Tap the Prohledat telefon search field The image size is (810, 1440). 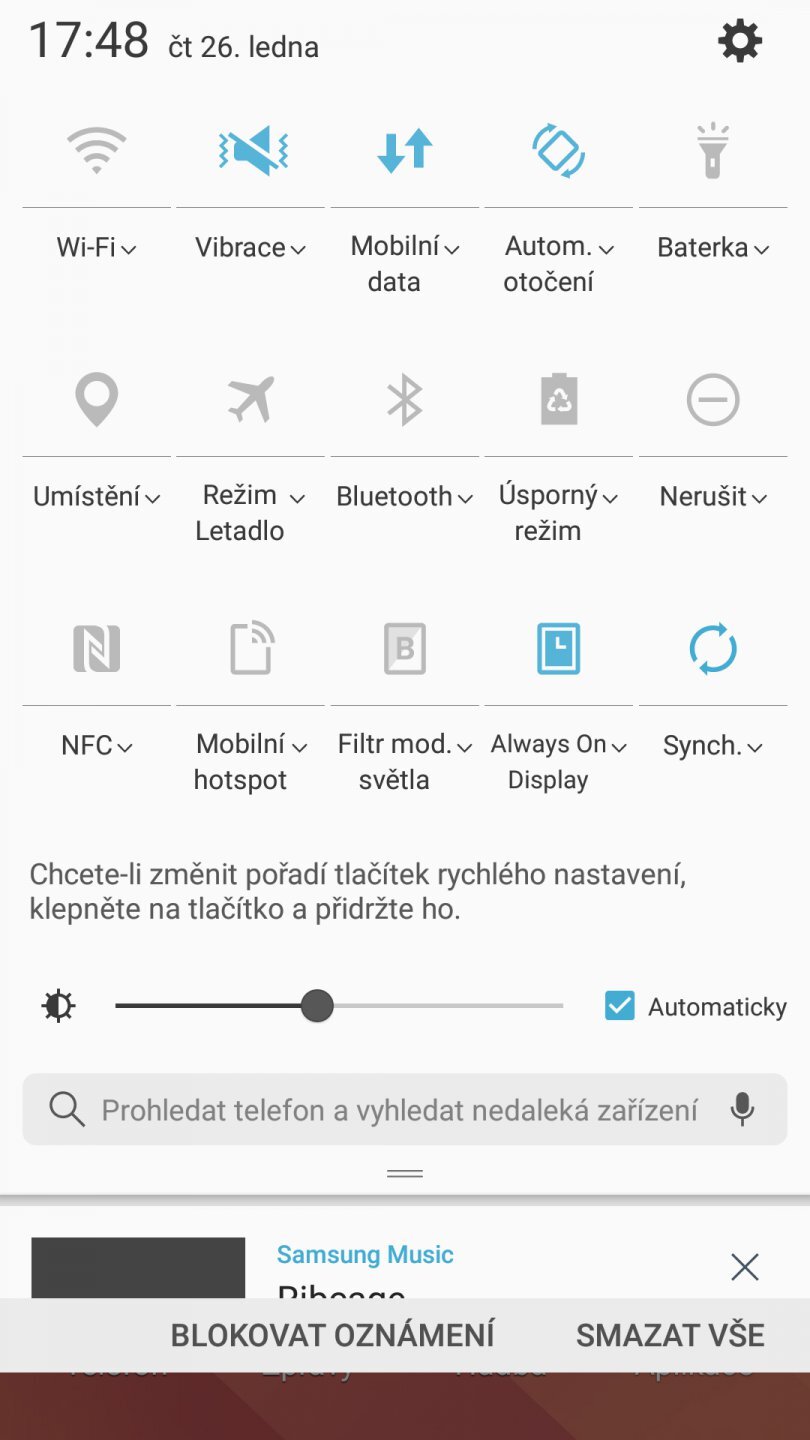point(400,1110)
